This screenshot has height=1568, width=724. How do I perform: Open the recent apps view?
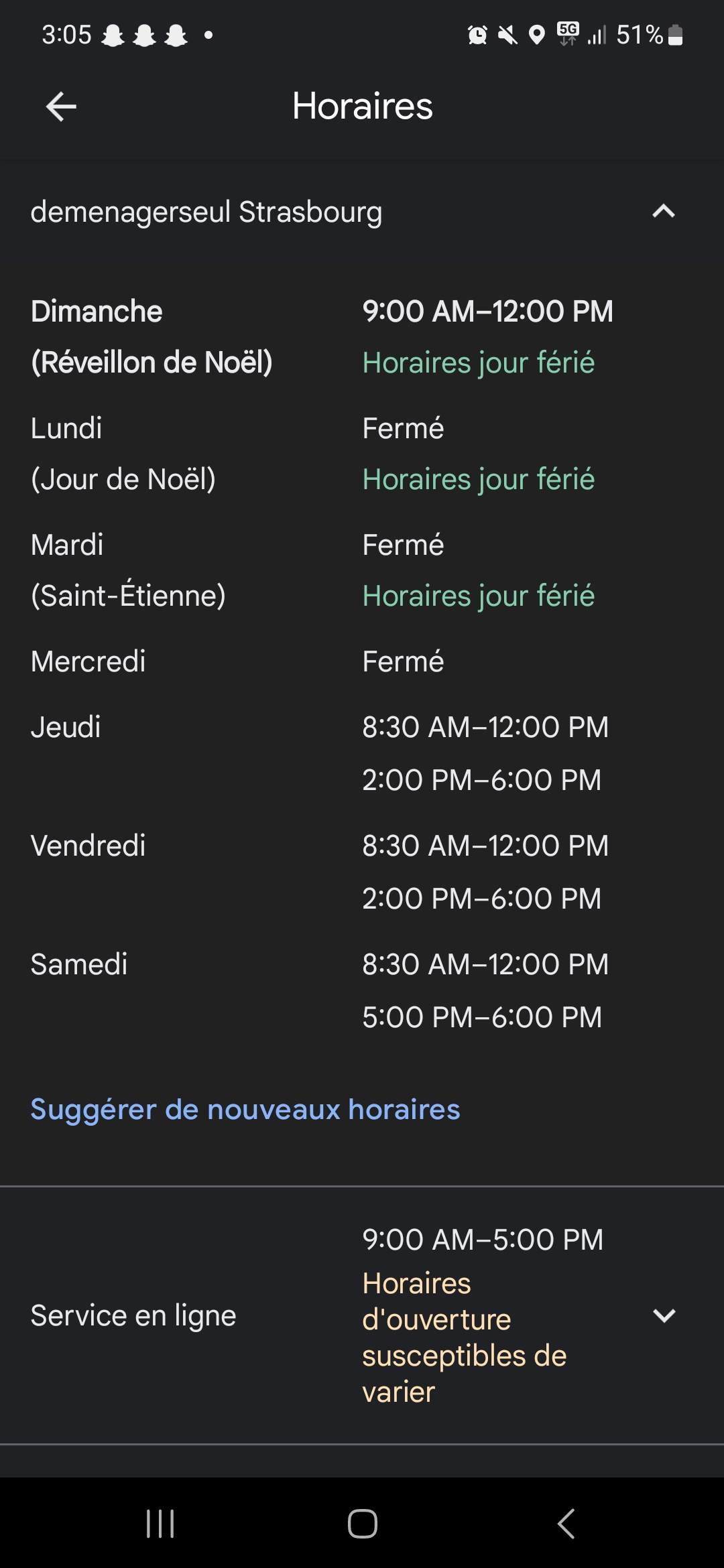tap(160, 1523)
